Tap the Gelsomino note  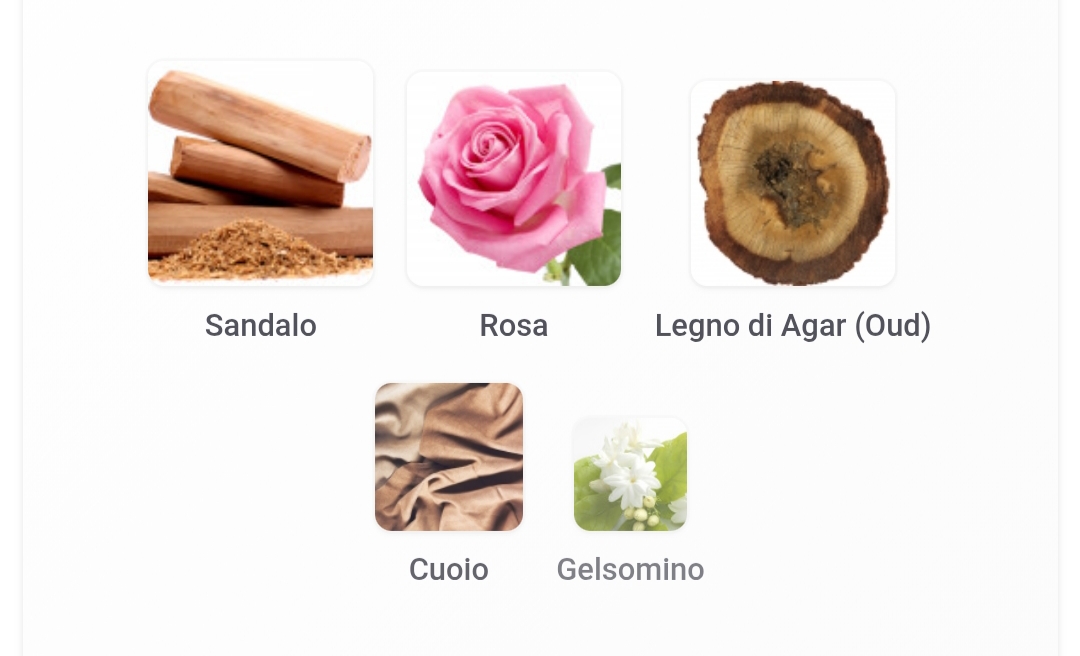630,475
